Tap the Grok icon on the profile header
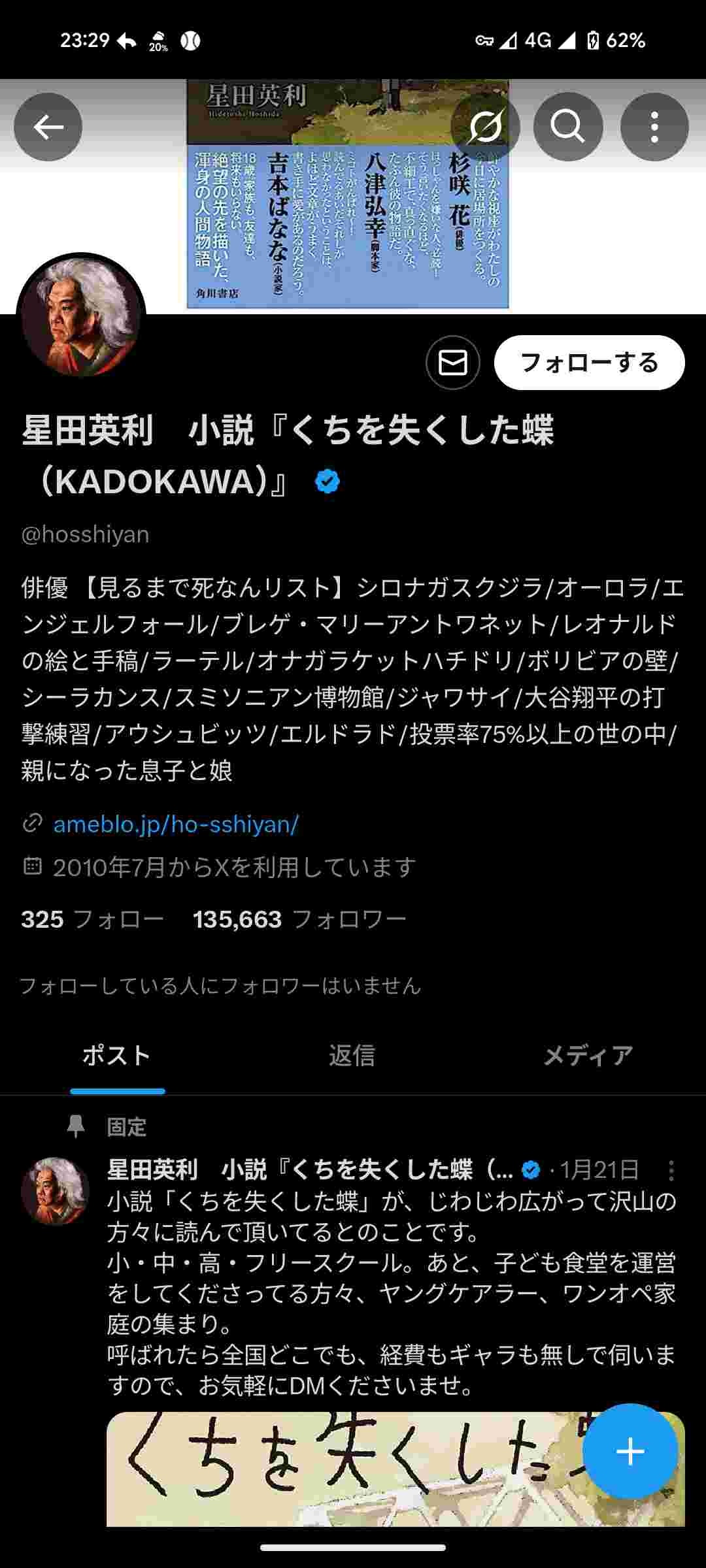 click(485, 127)
